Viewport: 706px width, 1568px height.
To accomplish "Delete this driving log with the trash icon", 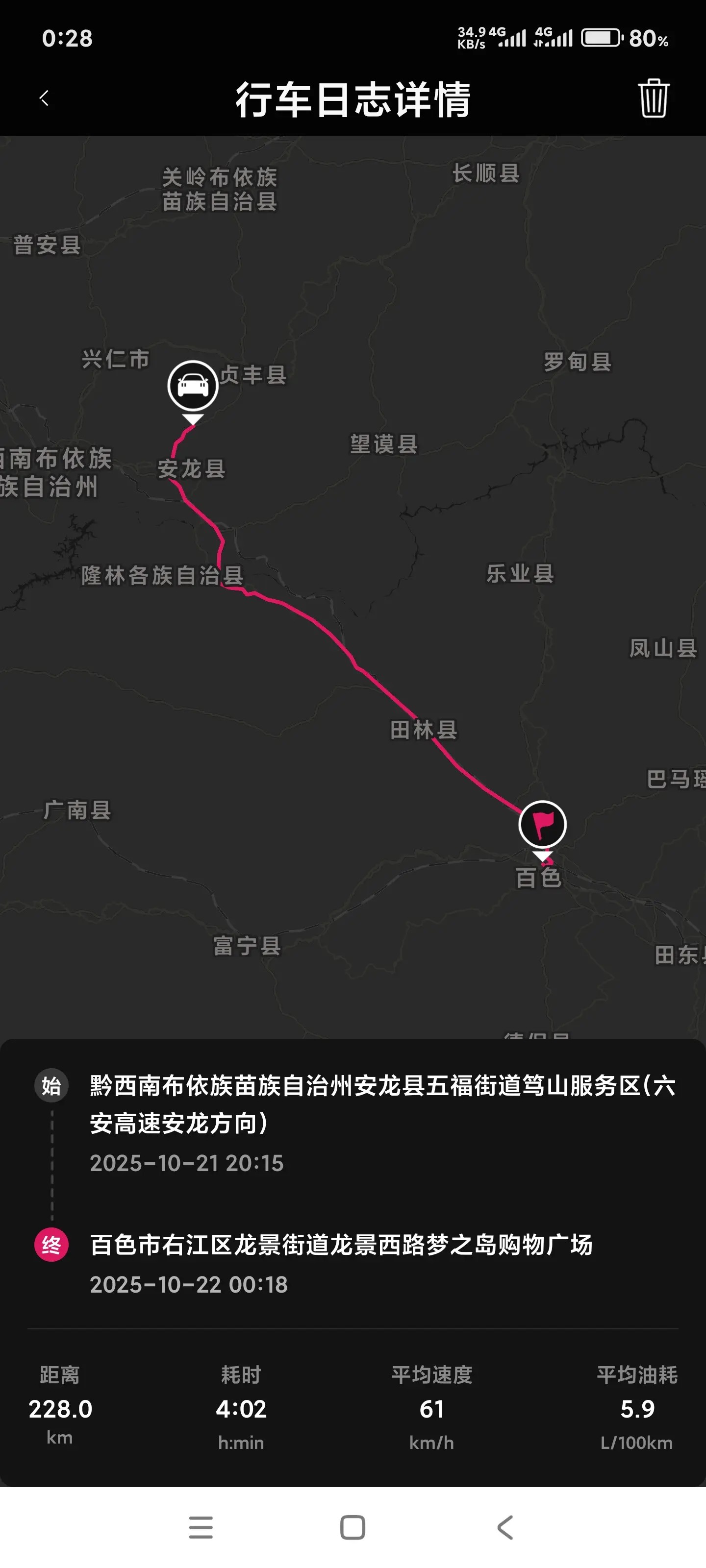I will 653,98.
